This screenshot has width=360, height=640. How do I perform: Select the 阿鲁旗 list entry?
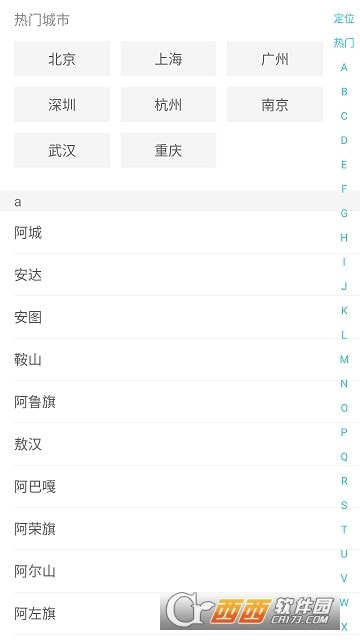(x=180, y=402)
